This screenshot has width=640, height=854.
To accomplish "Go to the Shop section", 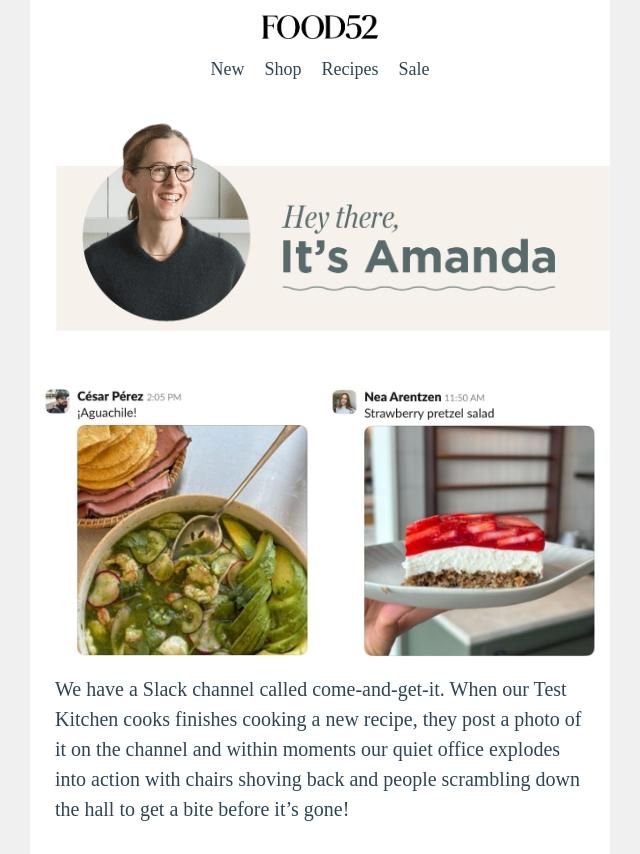I will pos(282,69).
